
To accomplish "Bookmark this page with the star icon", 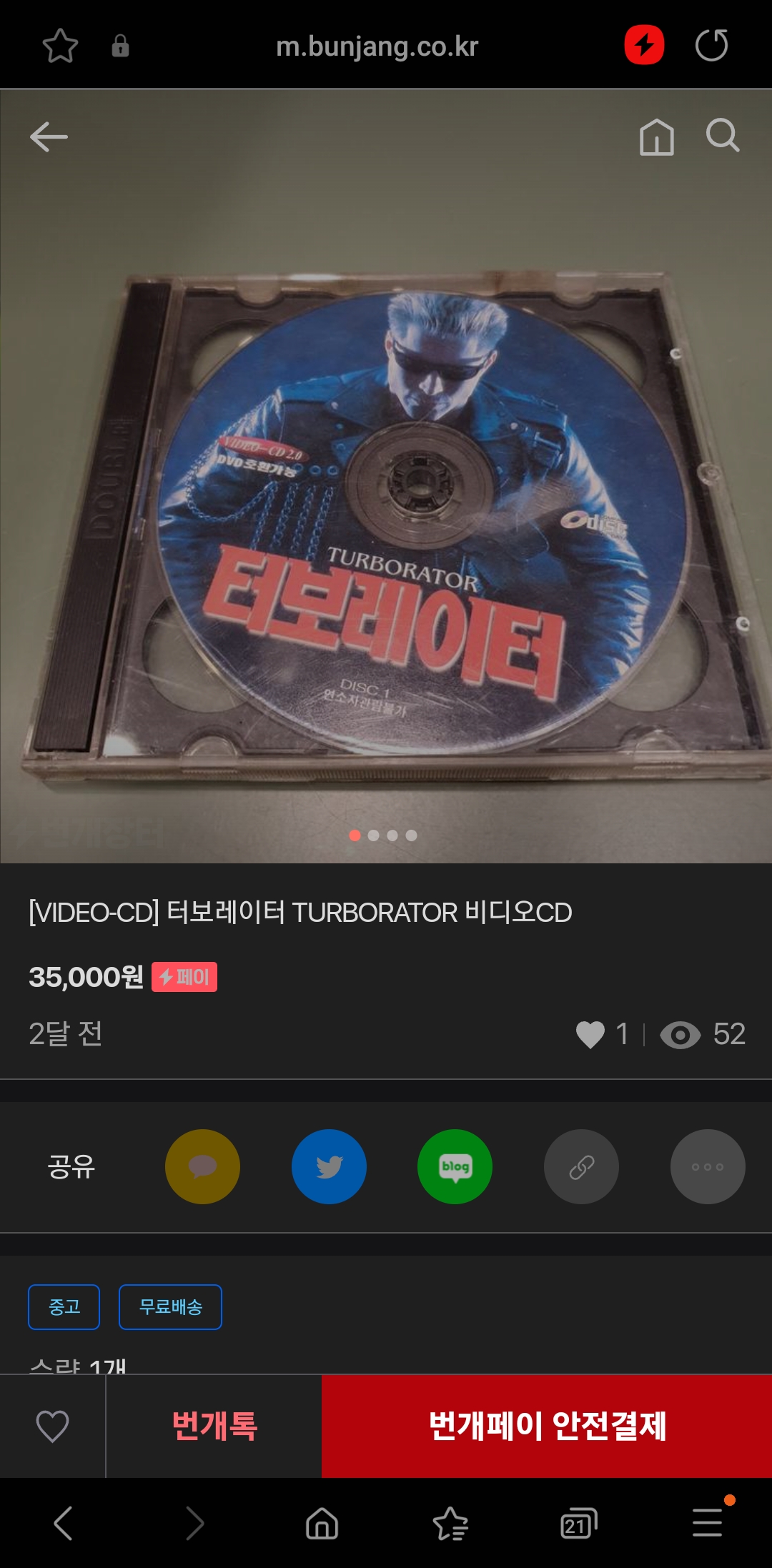I will 60,46.
